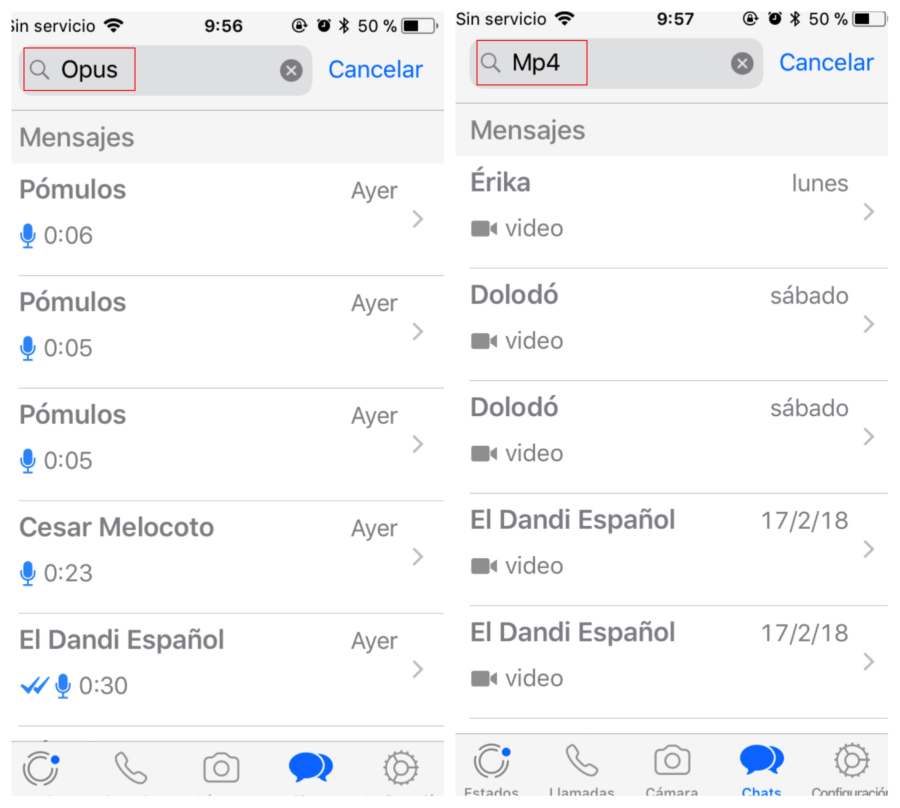This screenshot has width=900, height=808.
Task: Open El Dandi Español's 0:30 voice message
Action: point(227,663)
